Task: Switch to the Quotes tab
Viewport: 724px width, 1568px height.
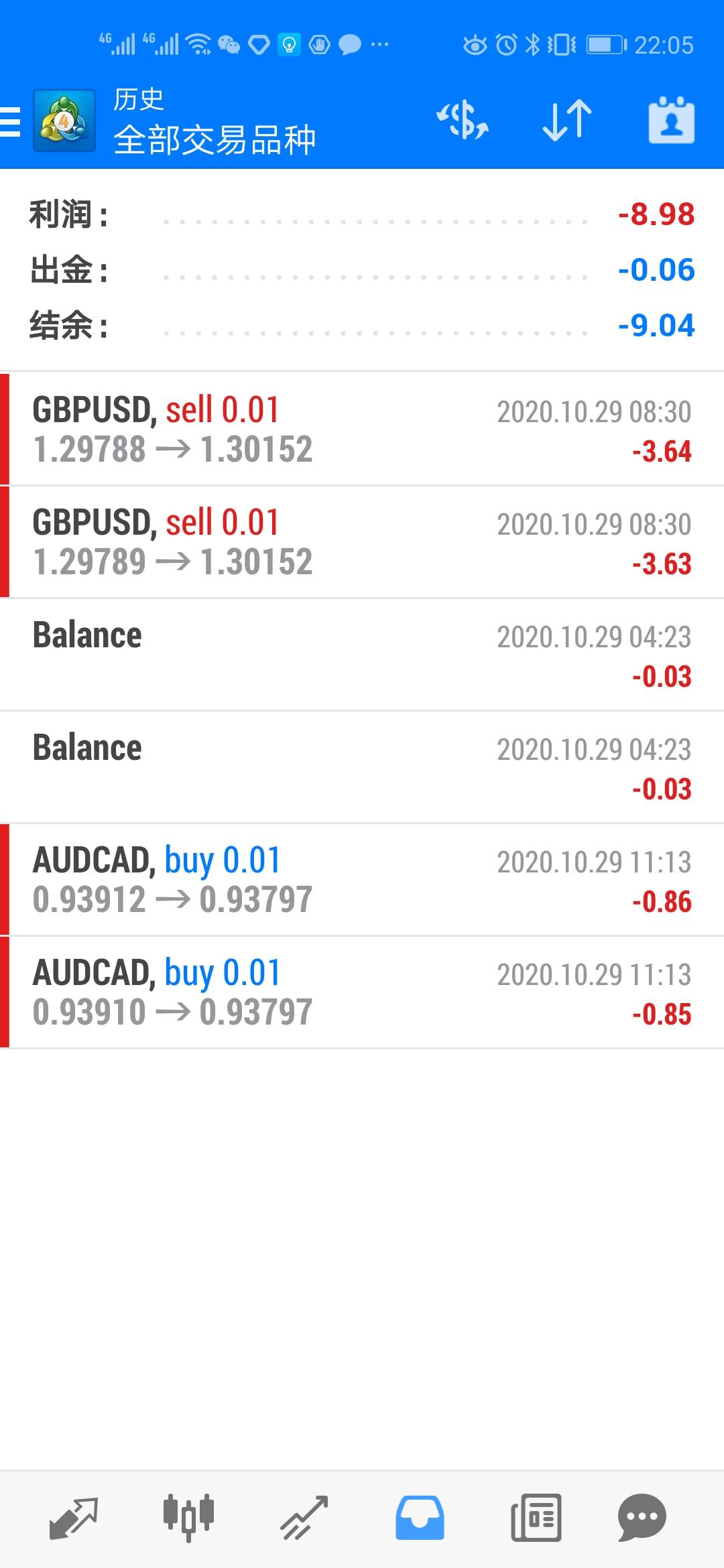Action: [74, 1517]
